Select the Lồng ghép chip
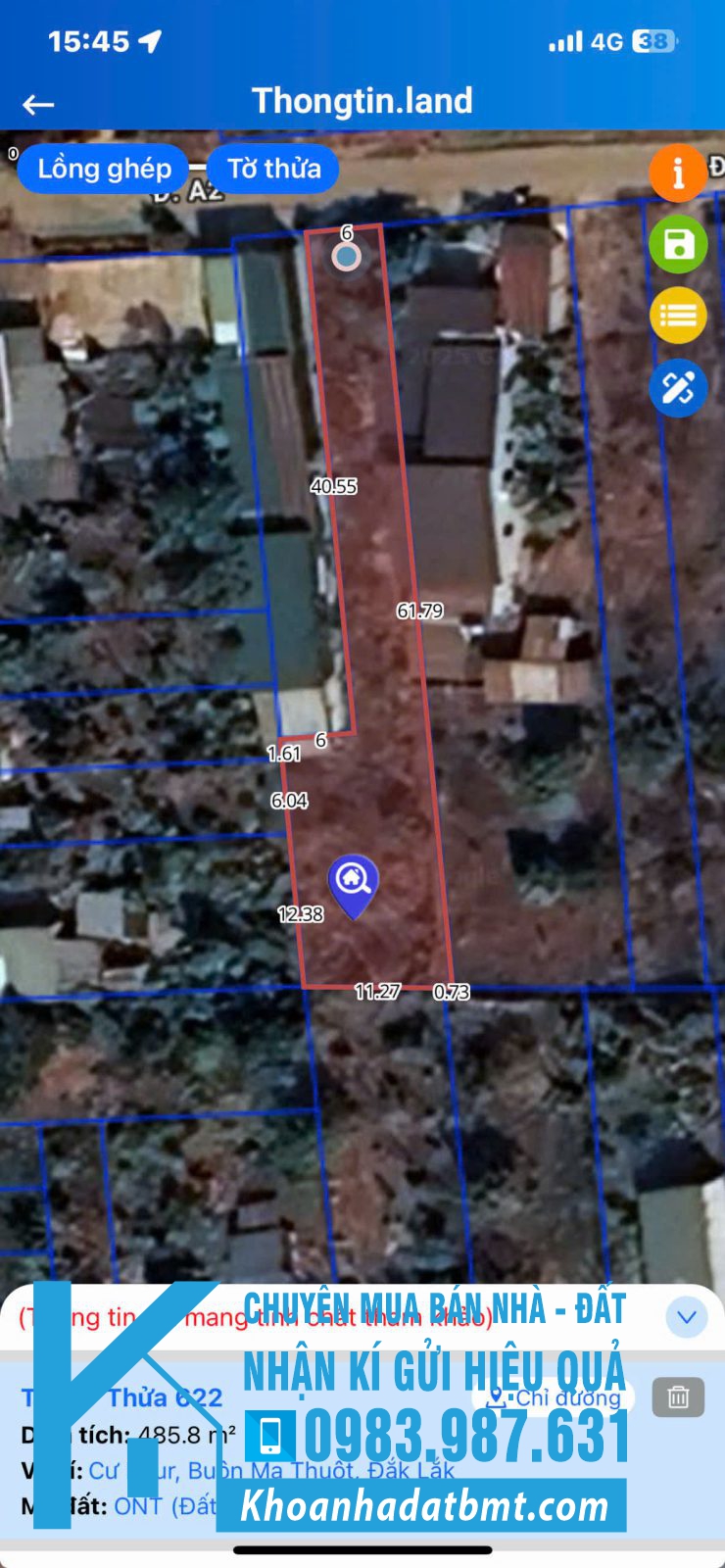This screenshot has width=725, height=1568. (x=104, y=169)
